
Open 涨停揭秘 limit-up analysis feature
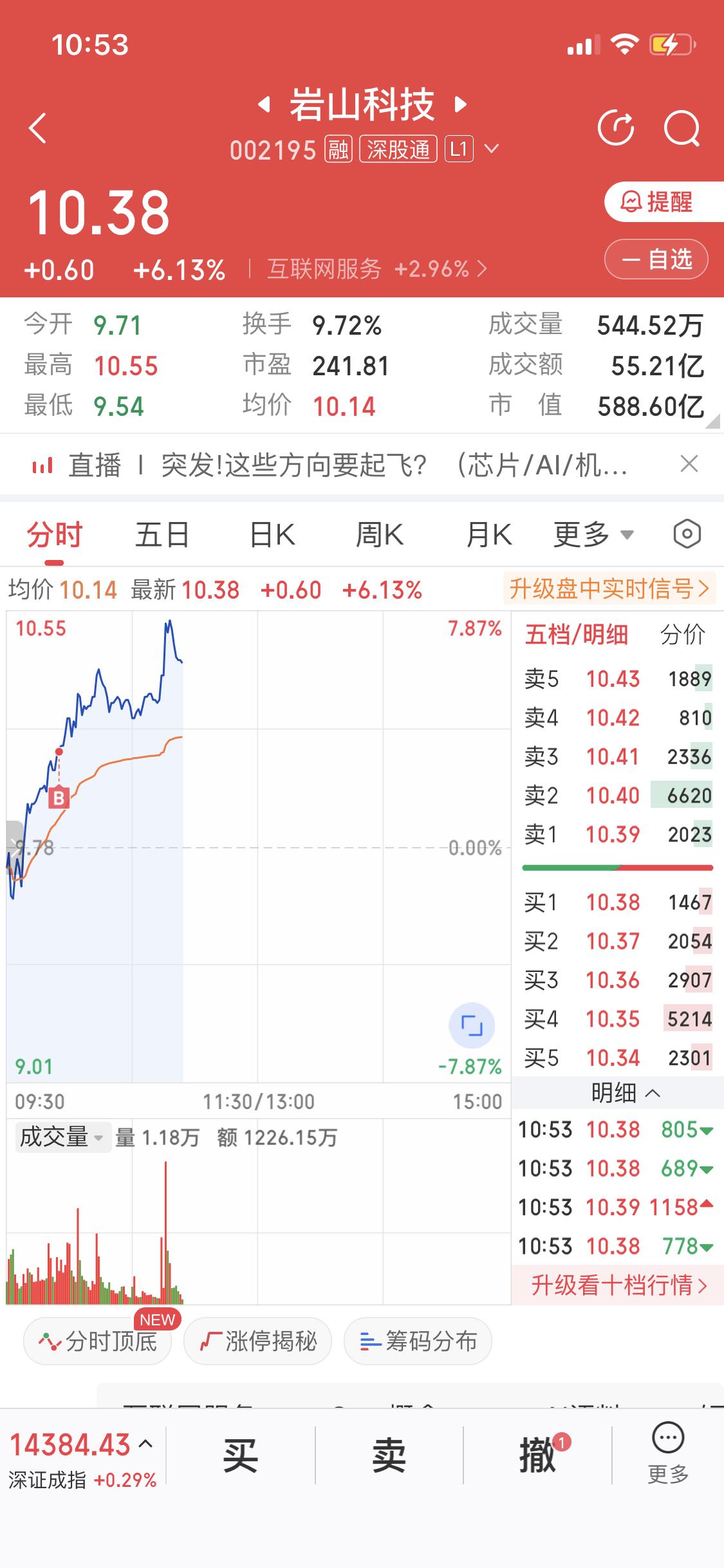[x=257, y=1341]
